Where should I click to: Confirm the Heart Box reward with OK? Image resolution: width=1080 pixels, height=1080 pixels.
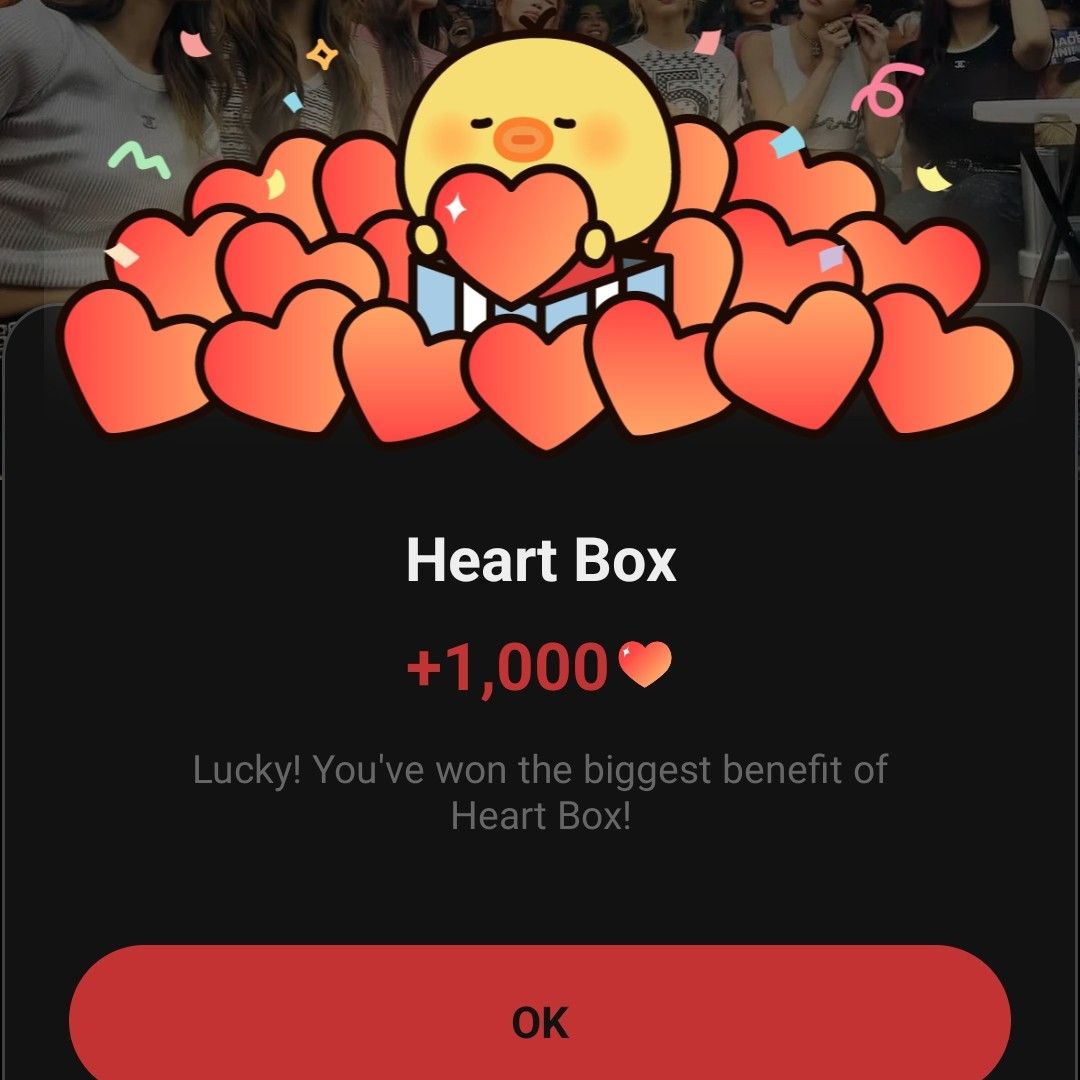[540, 1020]
